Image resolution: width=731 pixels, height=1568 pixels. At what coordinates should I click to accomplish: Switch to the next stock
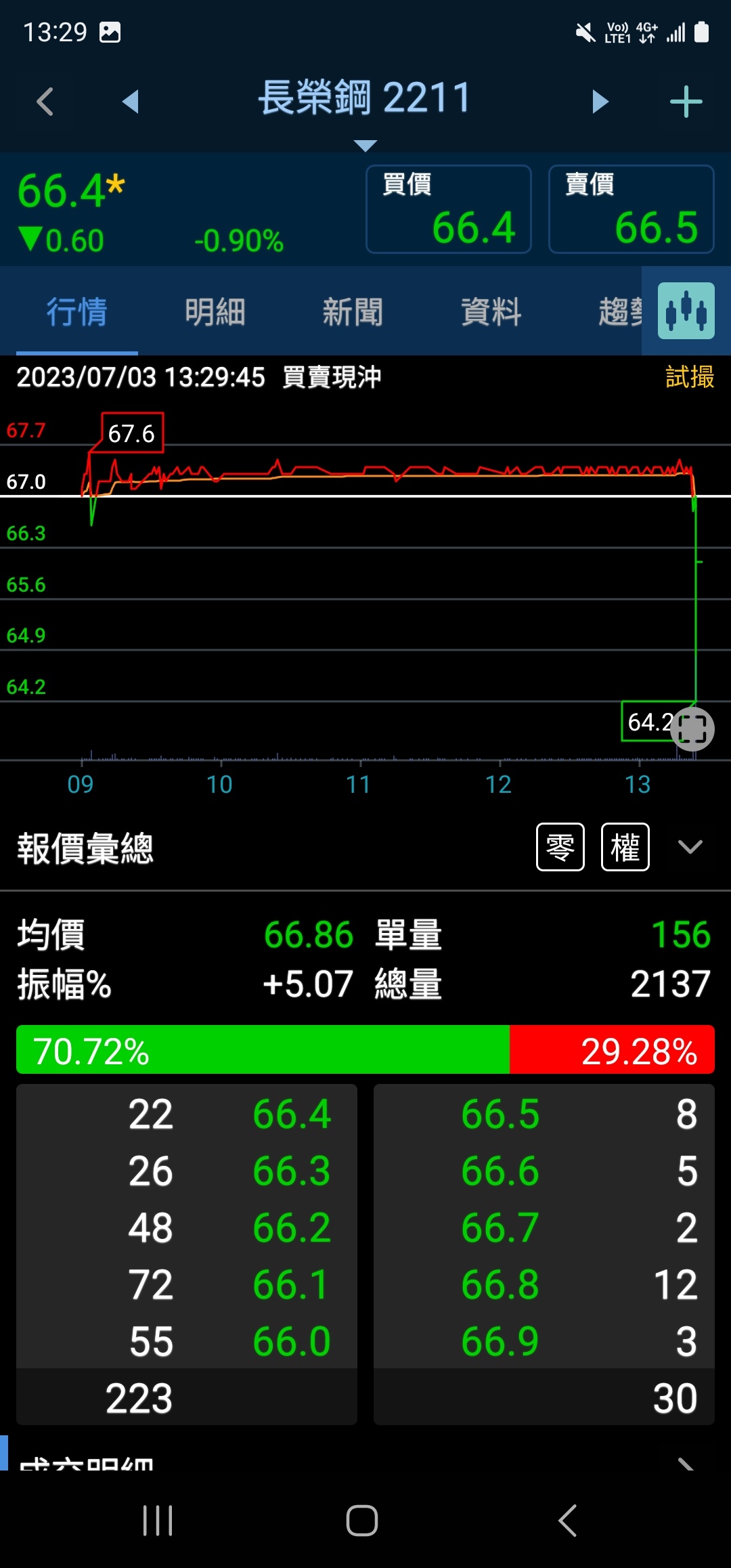click(x=600, y=102)
